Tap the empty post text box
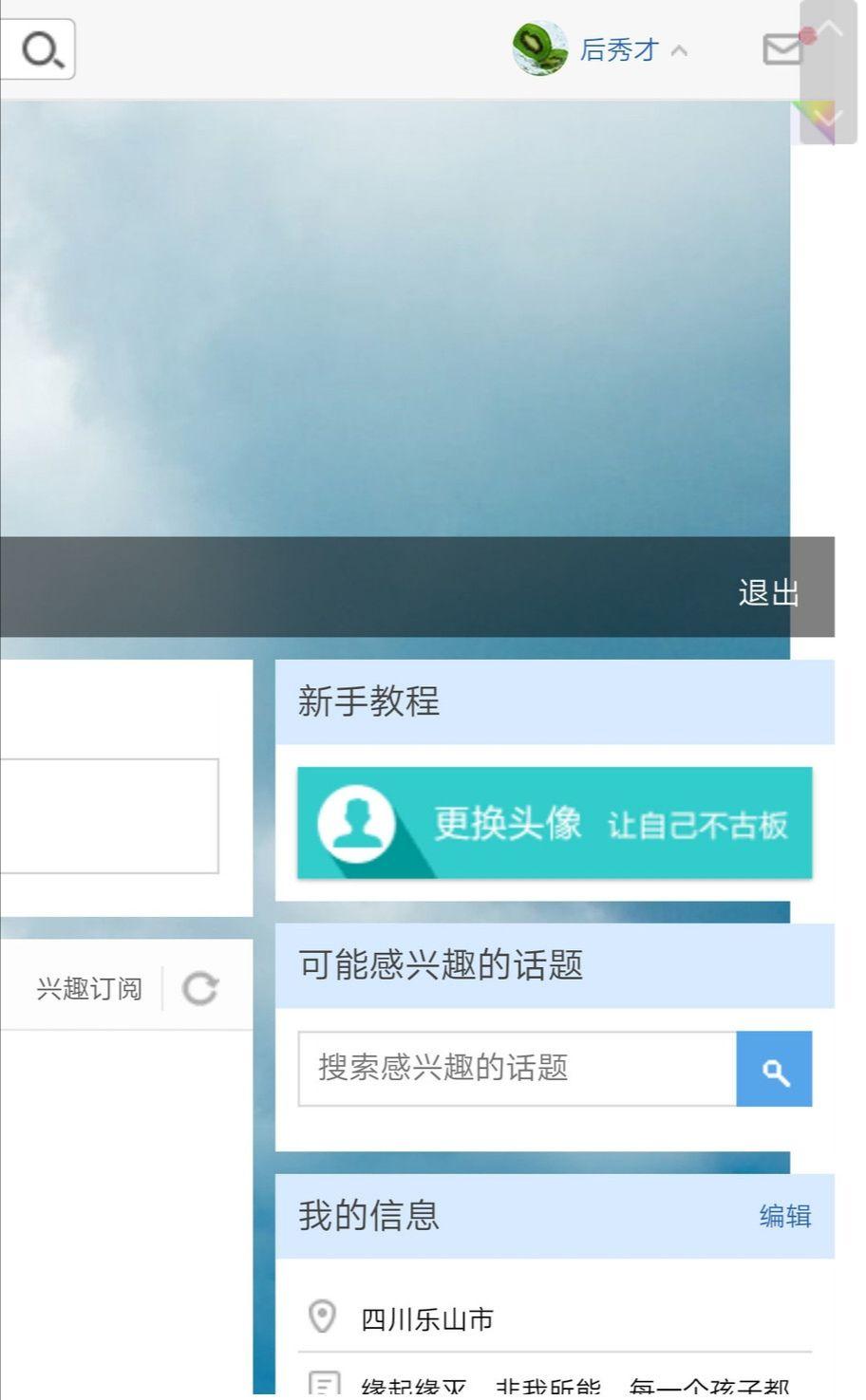The height and width of the screenshot is (1400, 866). point(108,816)
